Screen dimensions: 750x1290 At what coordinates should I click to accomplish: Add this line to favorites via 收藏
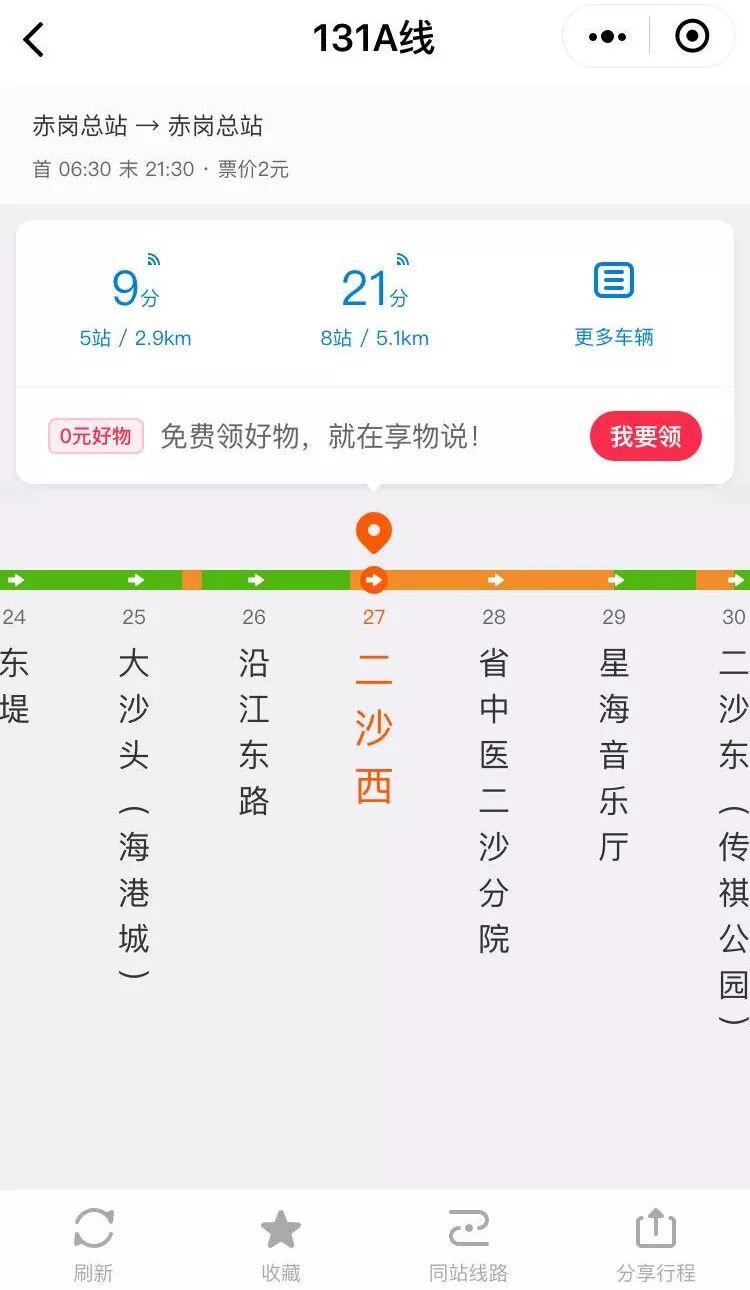click(x=281, y=1244)
